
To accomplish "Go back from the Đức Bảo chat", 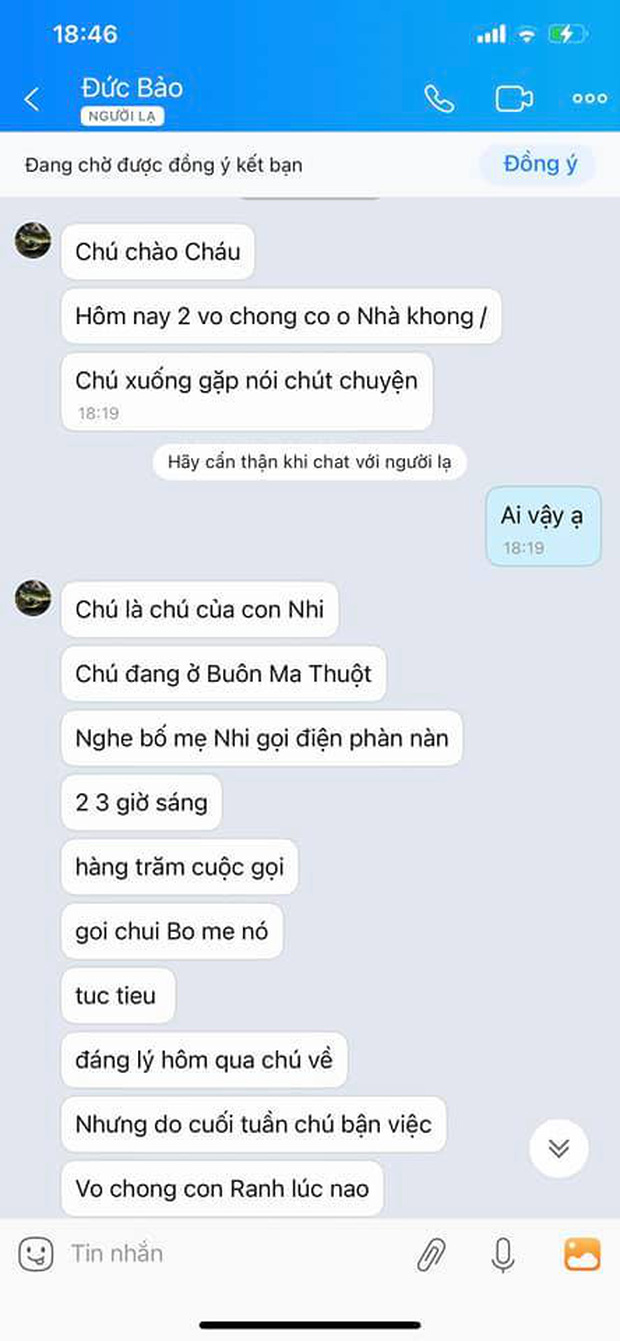I will point(32,99).
